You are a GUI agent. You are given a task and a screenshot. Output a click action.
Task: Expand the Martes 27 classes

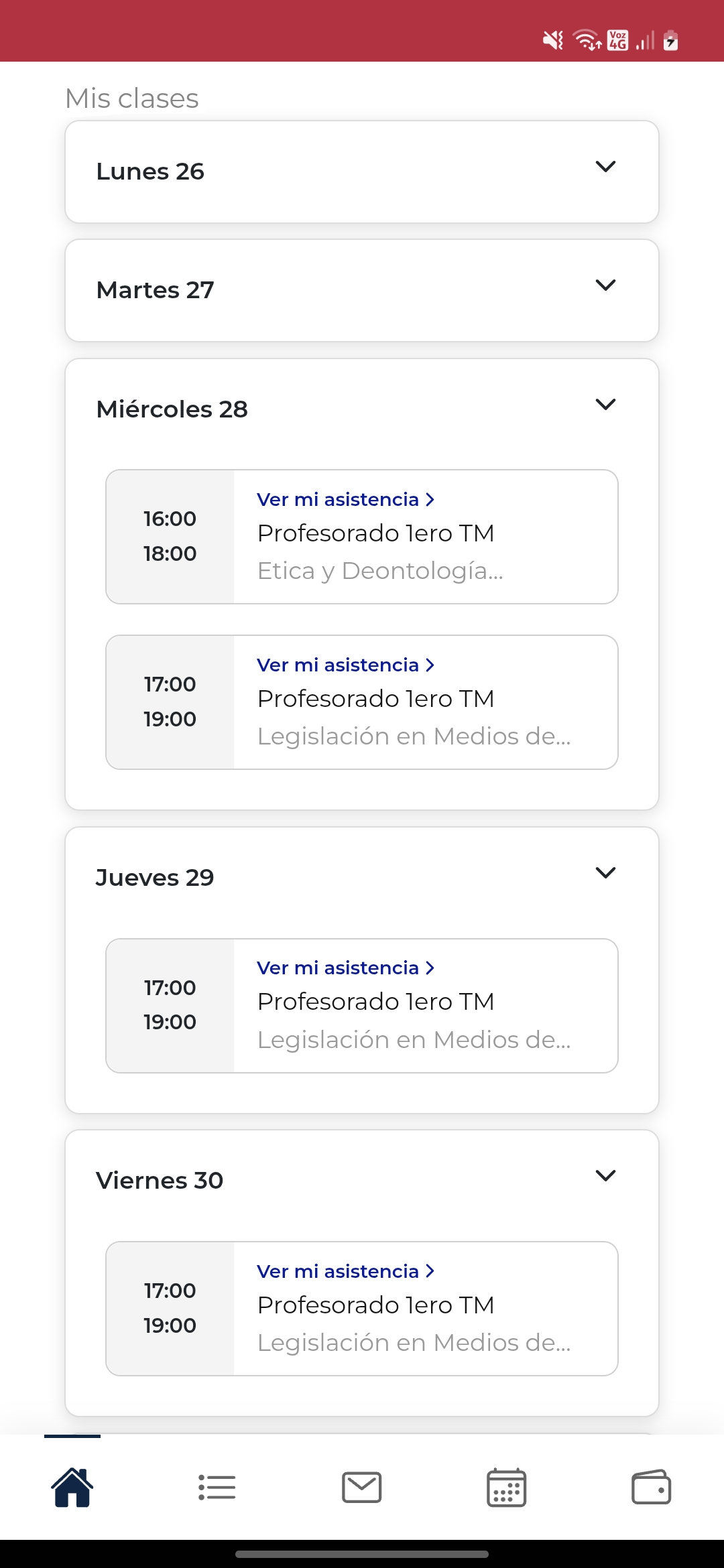605,286
